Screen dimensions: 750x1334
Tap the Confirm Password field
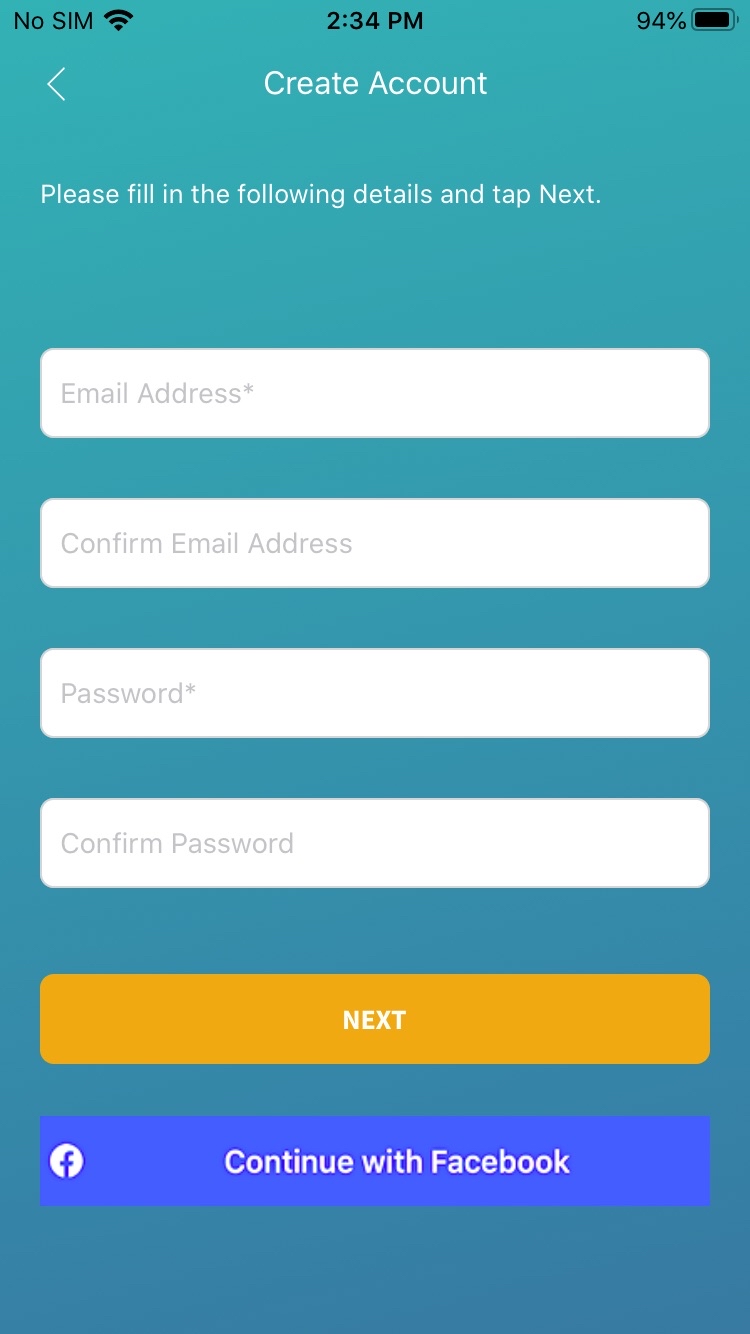tap(374, 843)
